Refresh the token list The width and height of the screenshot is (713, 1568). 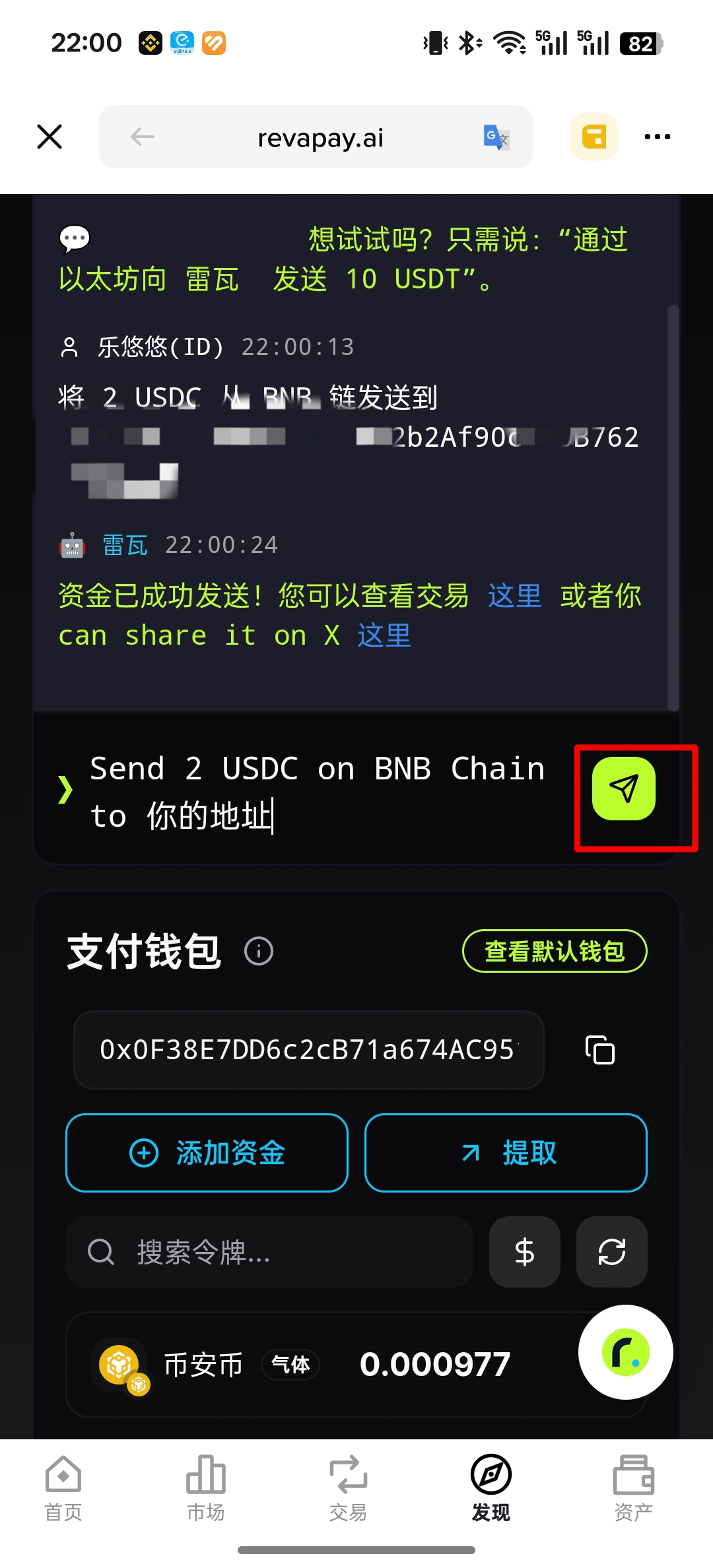pyautogui.click(x=611, y=1252)
